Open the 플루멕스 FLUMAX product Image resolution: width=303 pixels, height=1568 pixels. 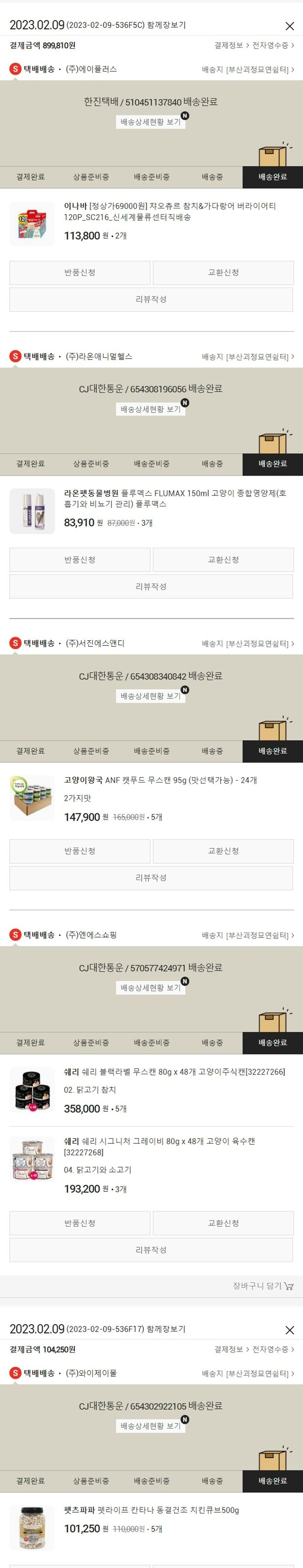tap(175, 499)
